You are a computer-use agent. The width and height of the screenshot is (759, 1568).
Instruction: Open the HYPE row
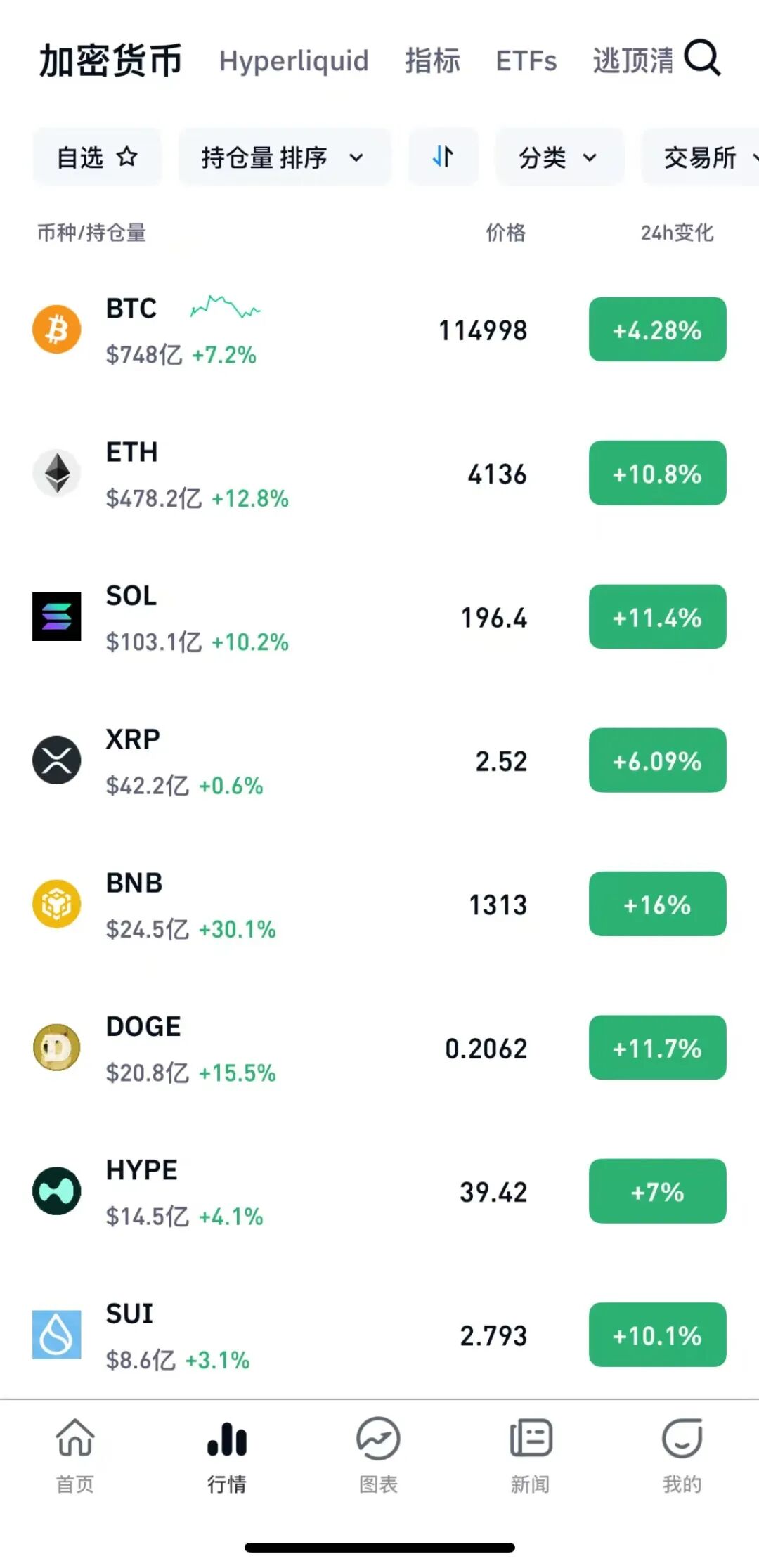click(x=281, y=1192)
